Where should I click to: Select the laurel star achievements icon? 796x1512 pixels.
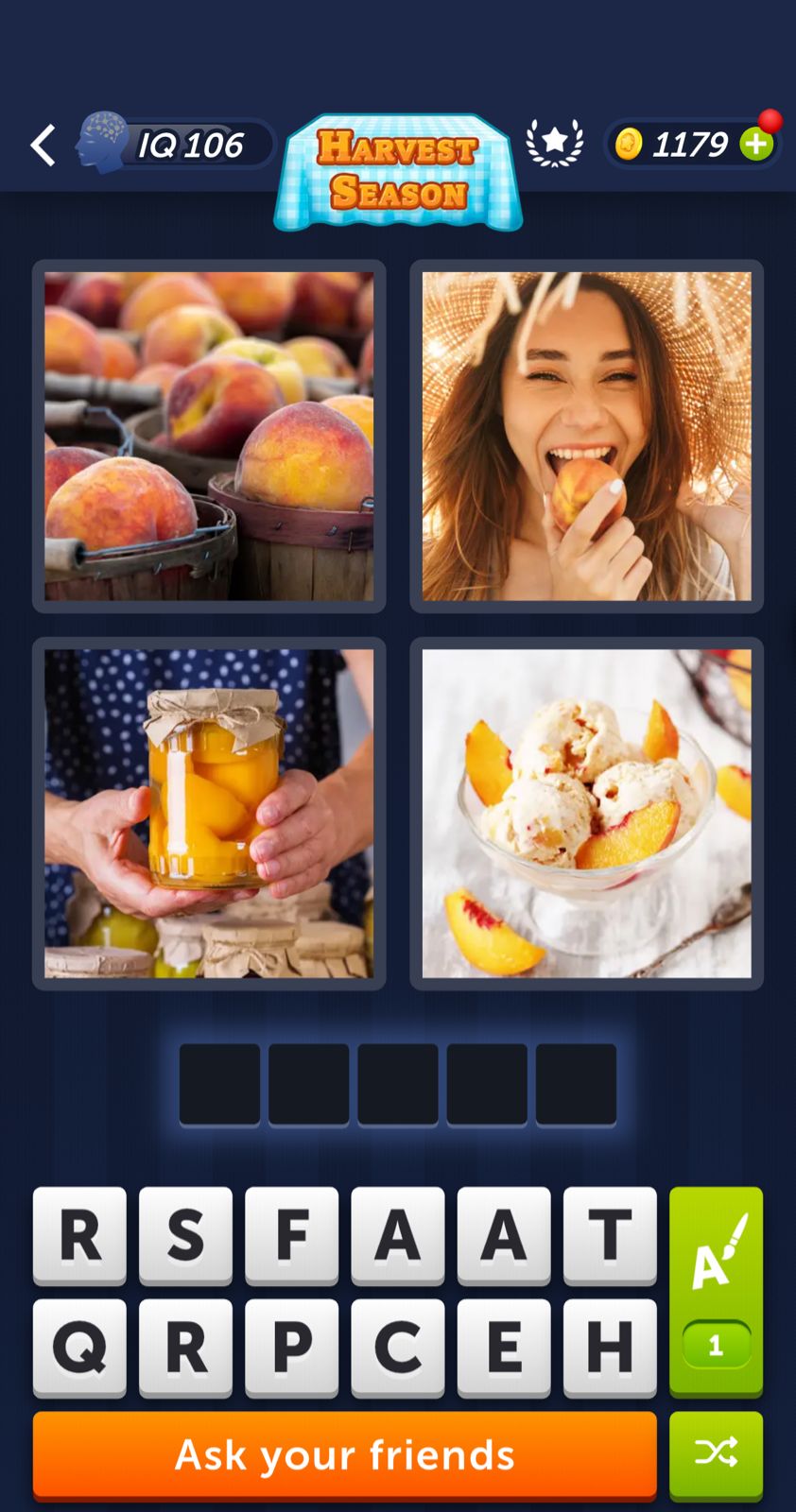554,142
